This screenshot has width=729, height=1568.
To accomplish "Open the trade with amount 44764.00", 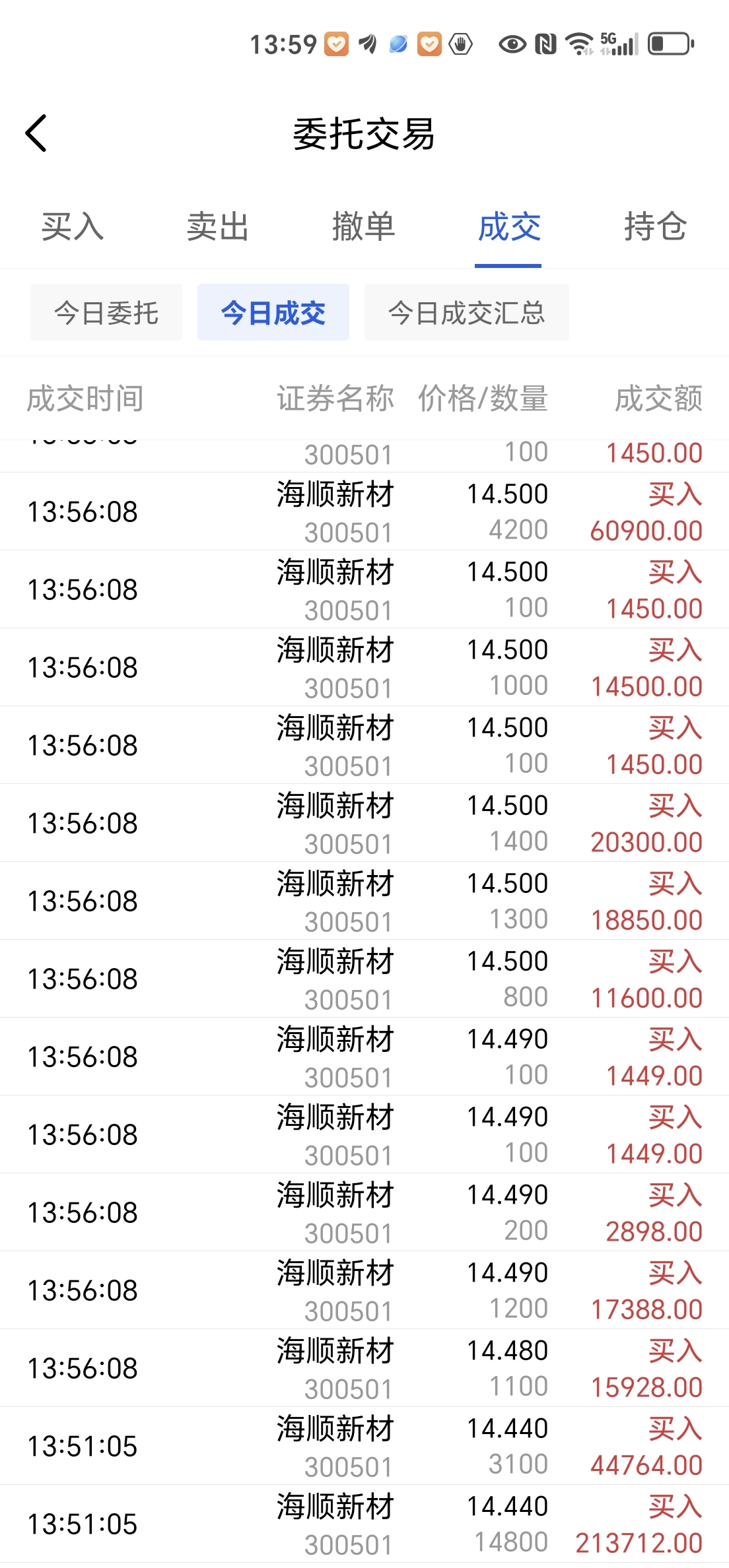I will point(364,1446).
